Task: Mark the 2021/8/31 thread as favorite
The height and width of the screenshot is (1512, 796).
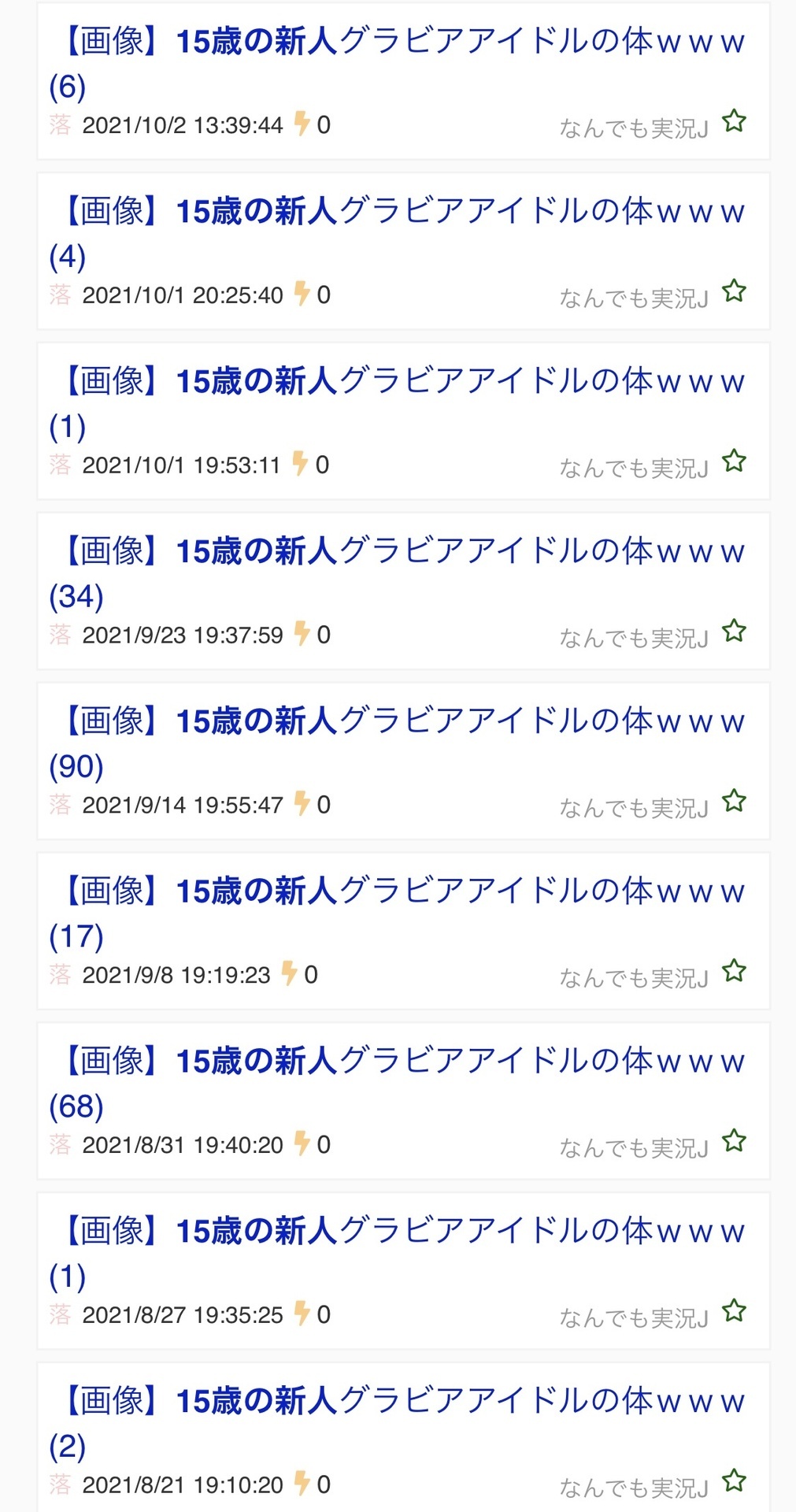Action: pyautogui.click(x=734, y=1142)
